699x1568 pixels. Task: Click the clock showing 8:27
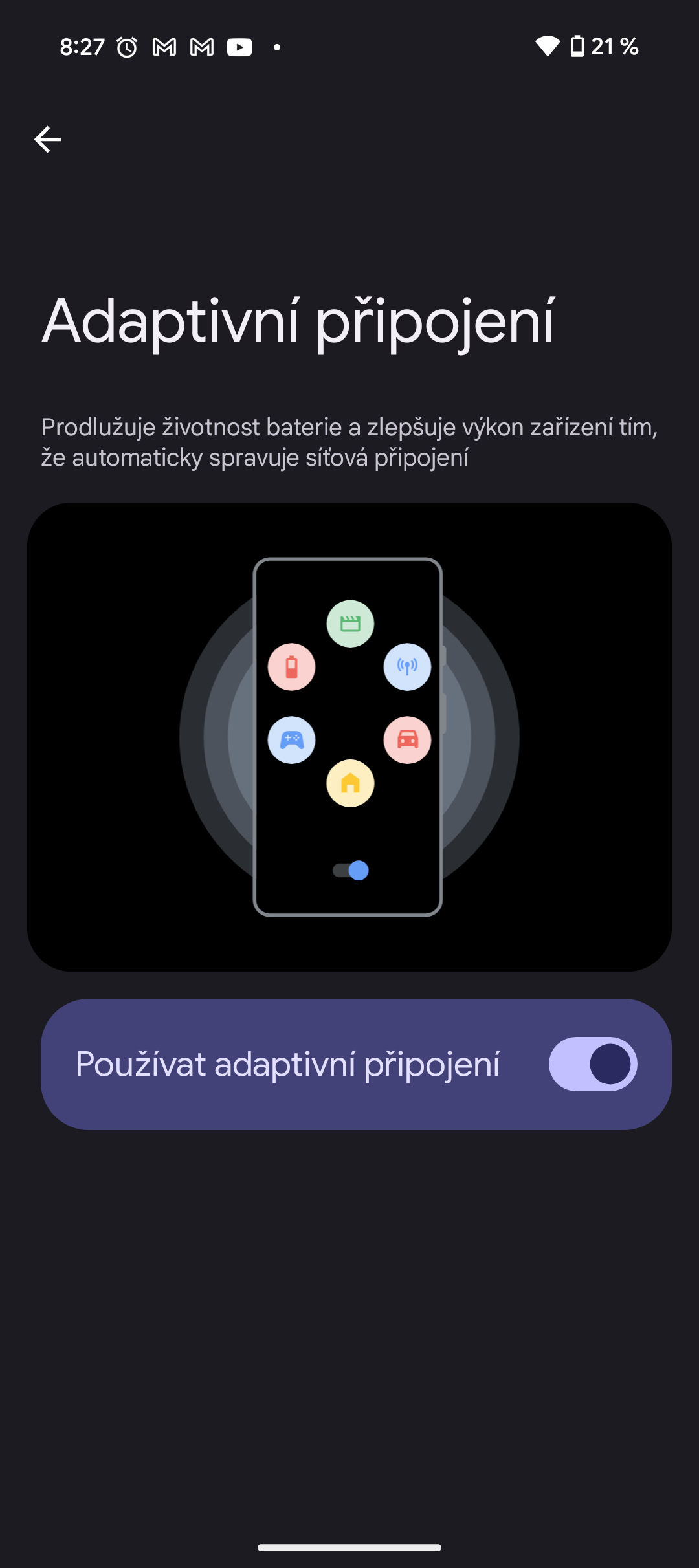pos(83,47)
